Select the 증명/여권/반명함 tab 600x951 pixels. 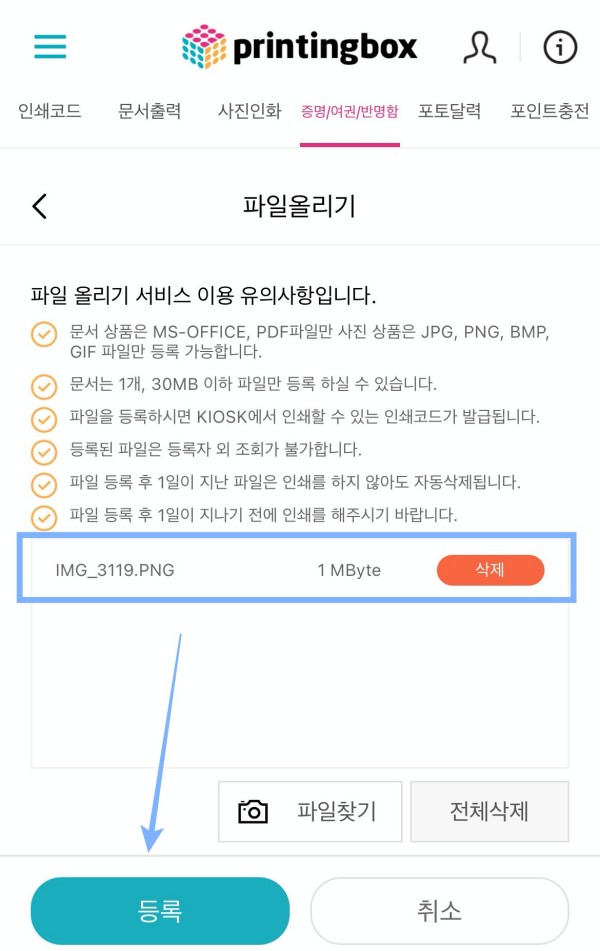click(349, 112)
